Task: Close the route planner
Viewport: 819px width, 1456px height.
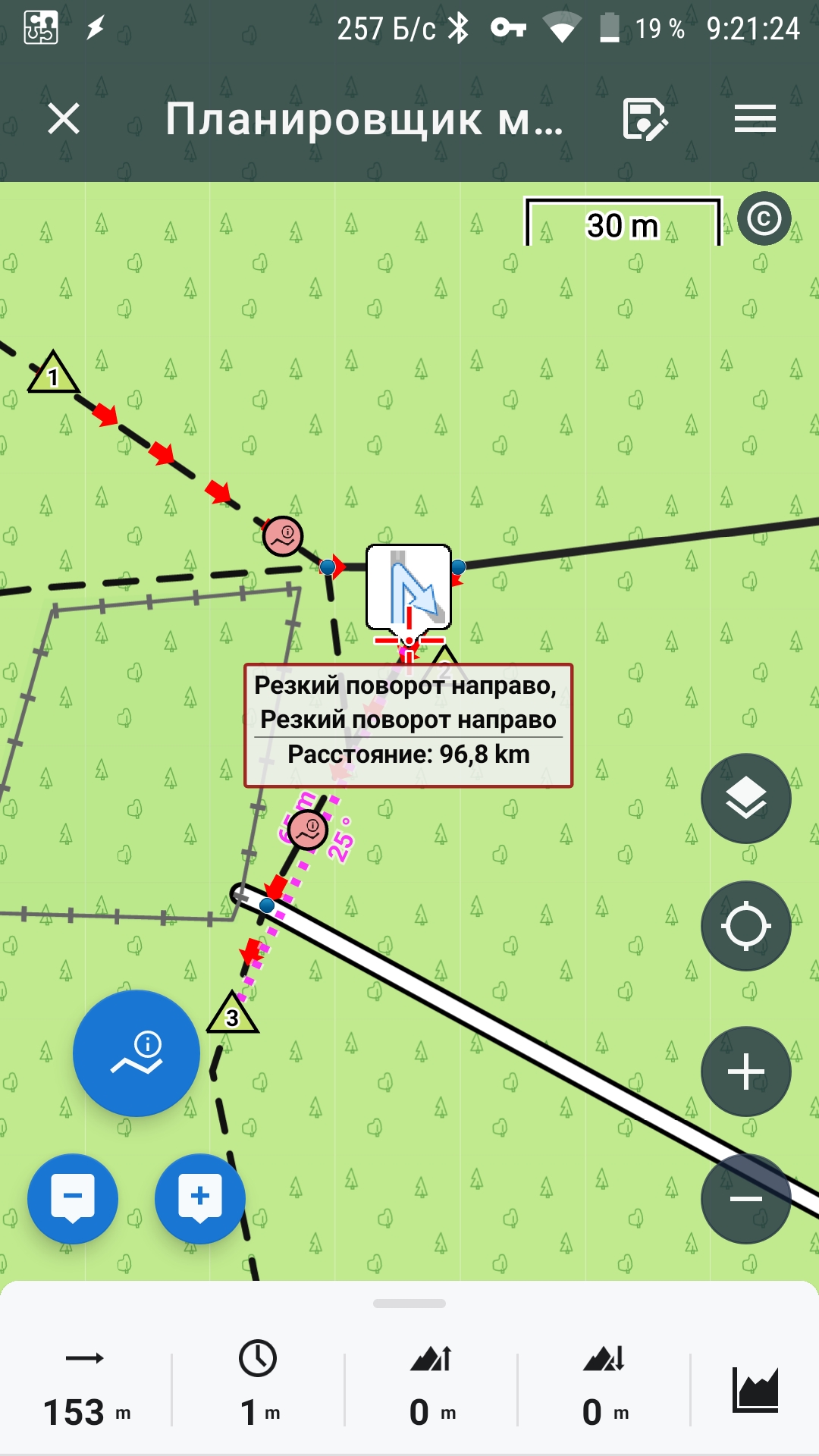Action: coord(64,119)
